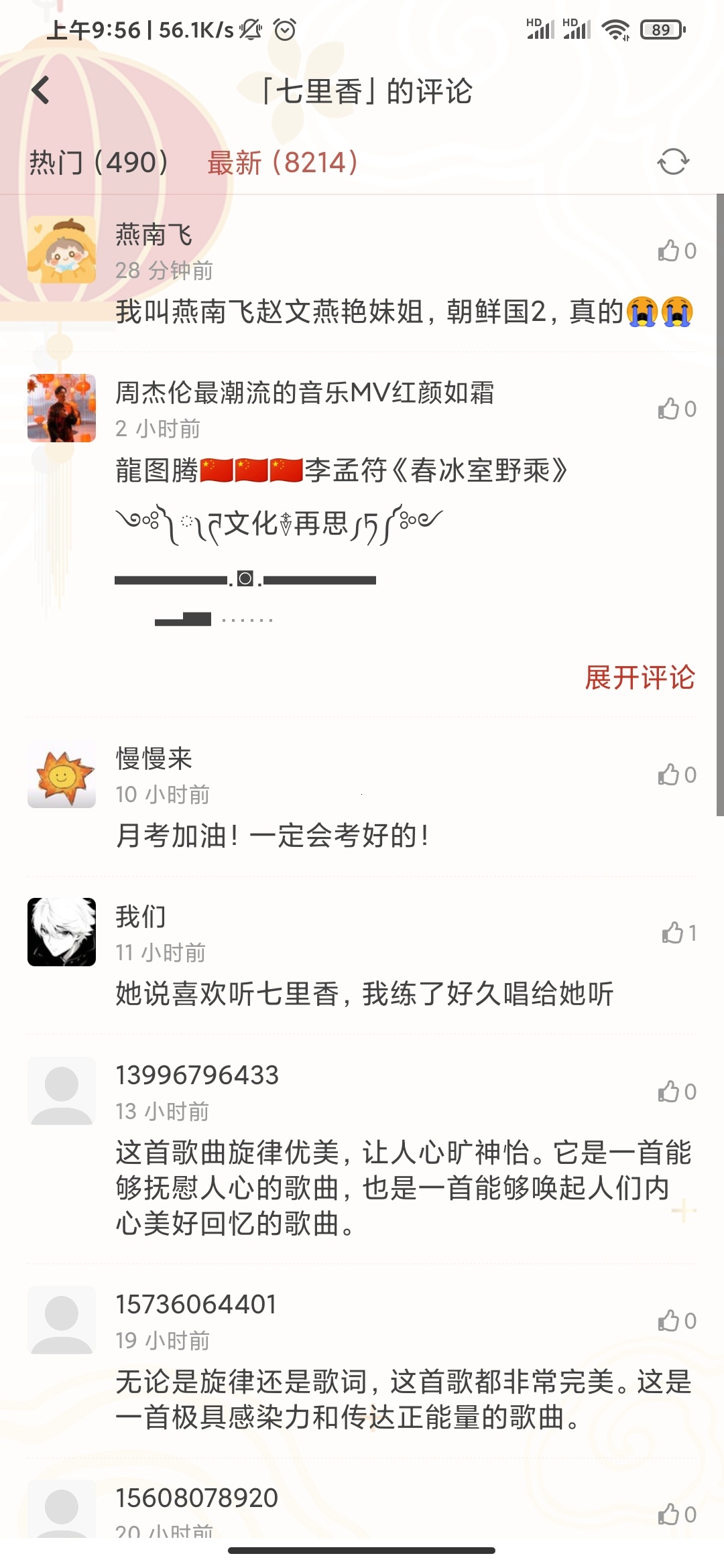
Task: View 慢慢来's profile avatar
Action: pos(62,774)
